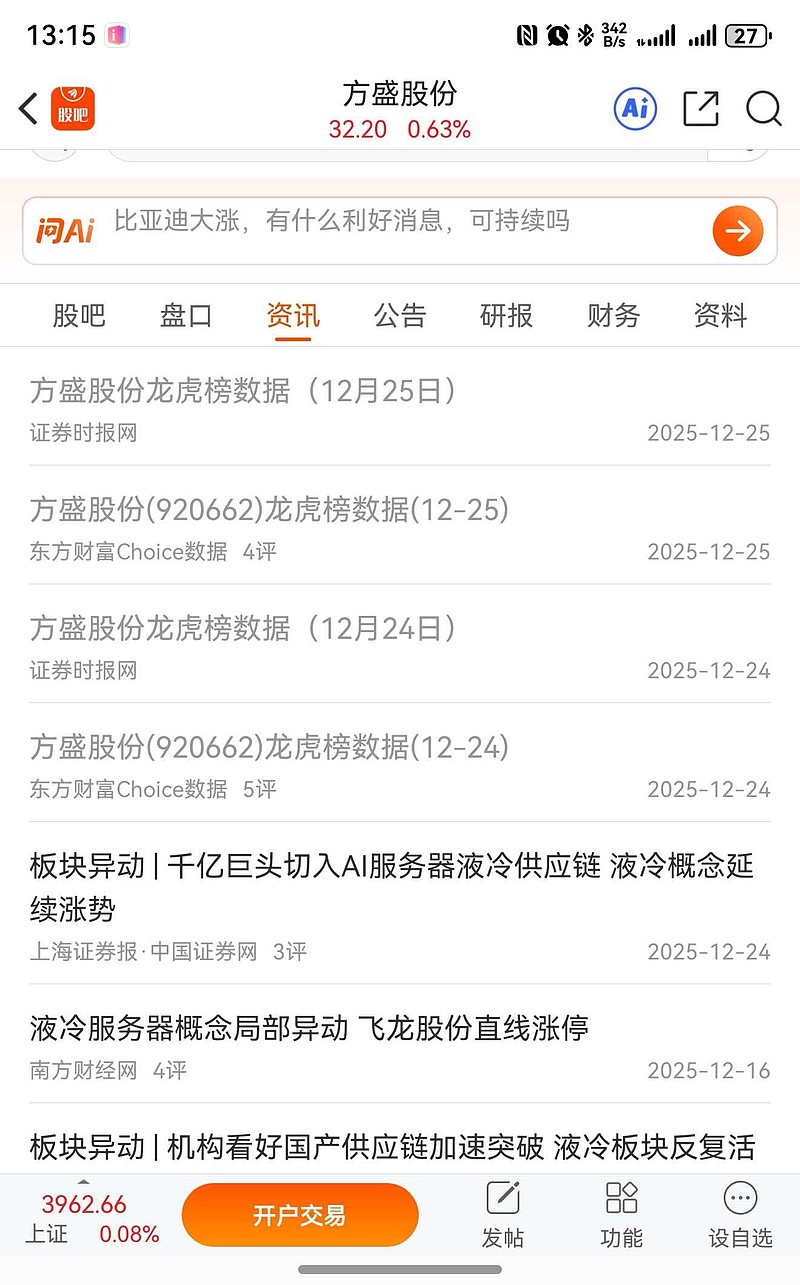
Task: Open the 研报 tab
Action: [x=507, y=316]
